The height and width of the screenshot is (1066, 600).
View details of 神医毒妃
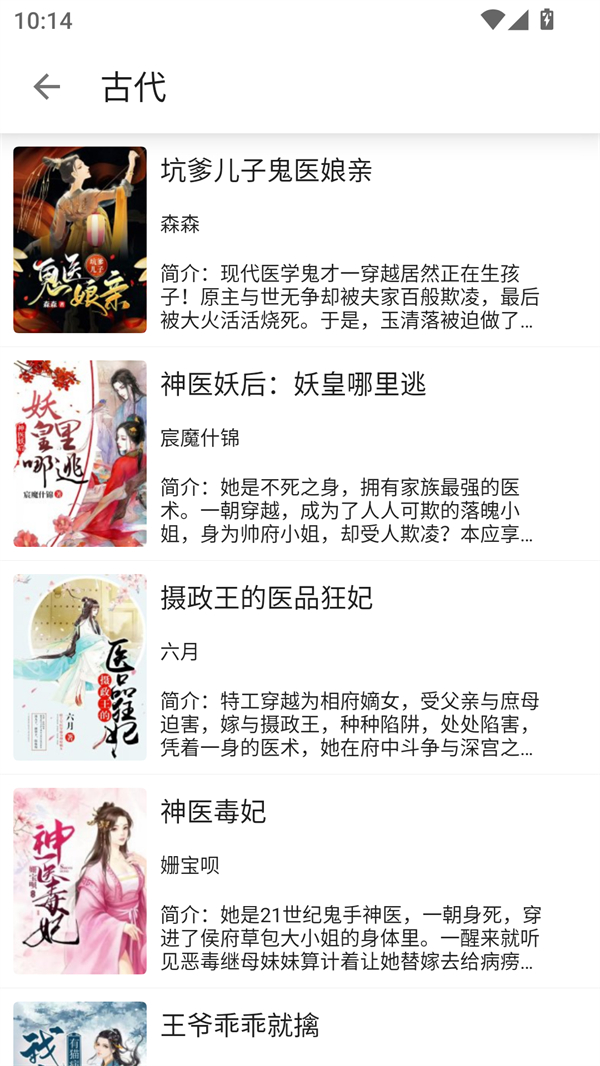300,881
